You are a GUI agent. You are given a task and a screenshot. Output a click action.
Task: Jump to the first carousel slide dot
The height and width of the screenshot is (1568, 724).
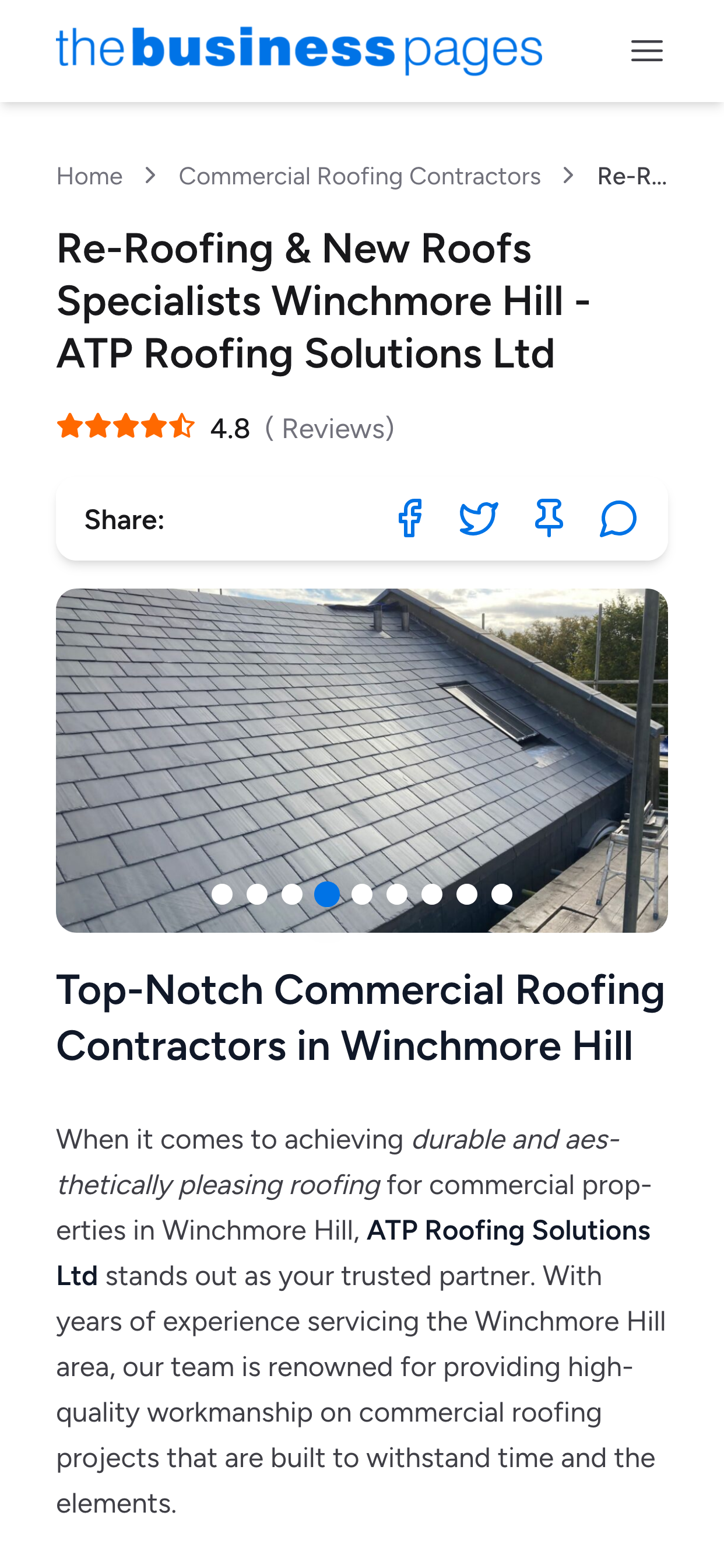coord(222,894)
